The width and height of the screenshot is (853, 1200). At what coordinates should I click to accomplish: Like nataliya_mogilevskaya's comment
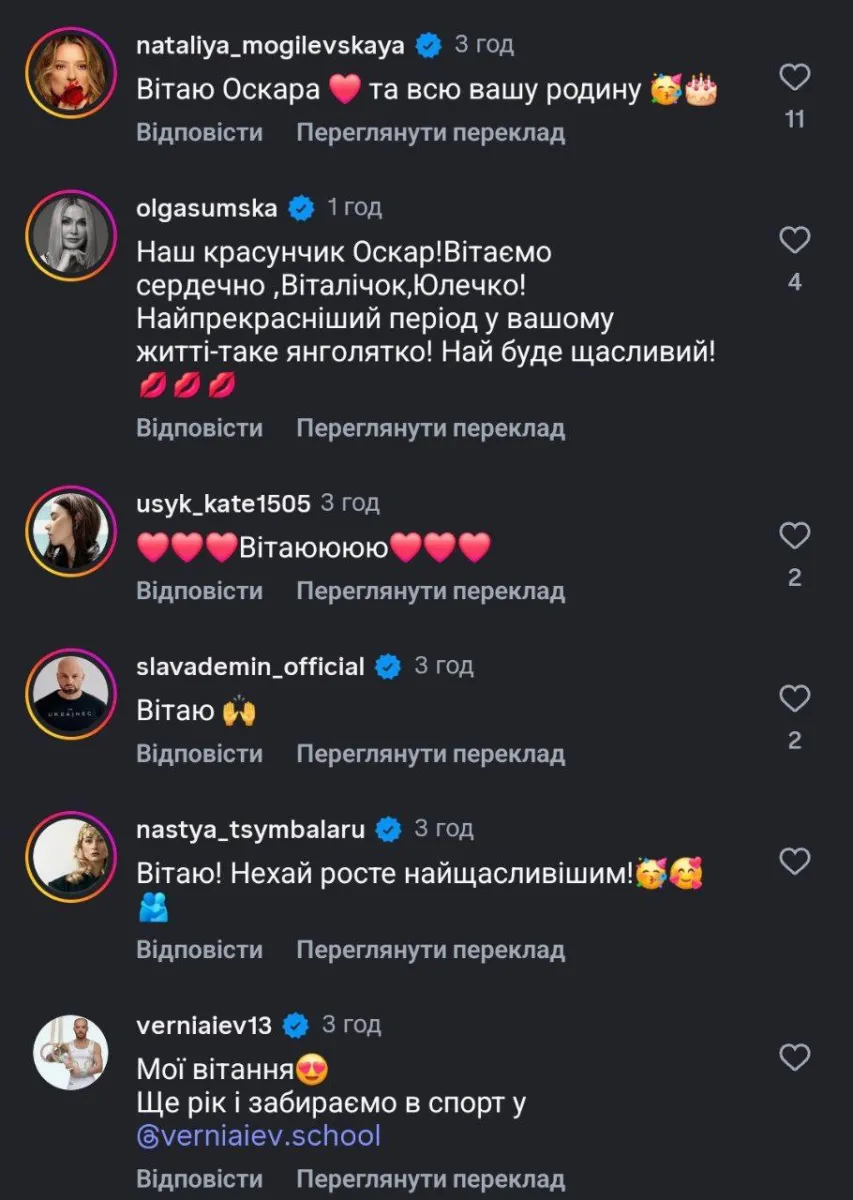pyautogui.click(x=794, y=77)
